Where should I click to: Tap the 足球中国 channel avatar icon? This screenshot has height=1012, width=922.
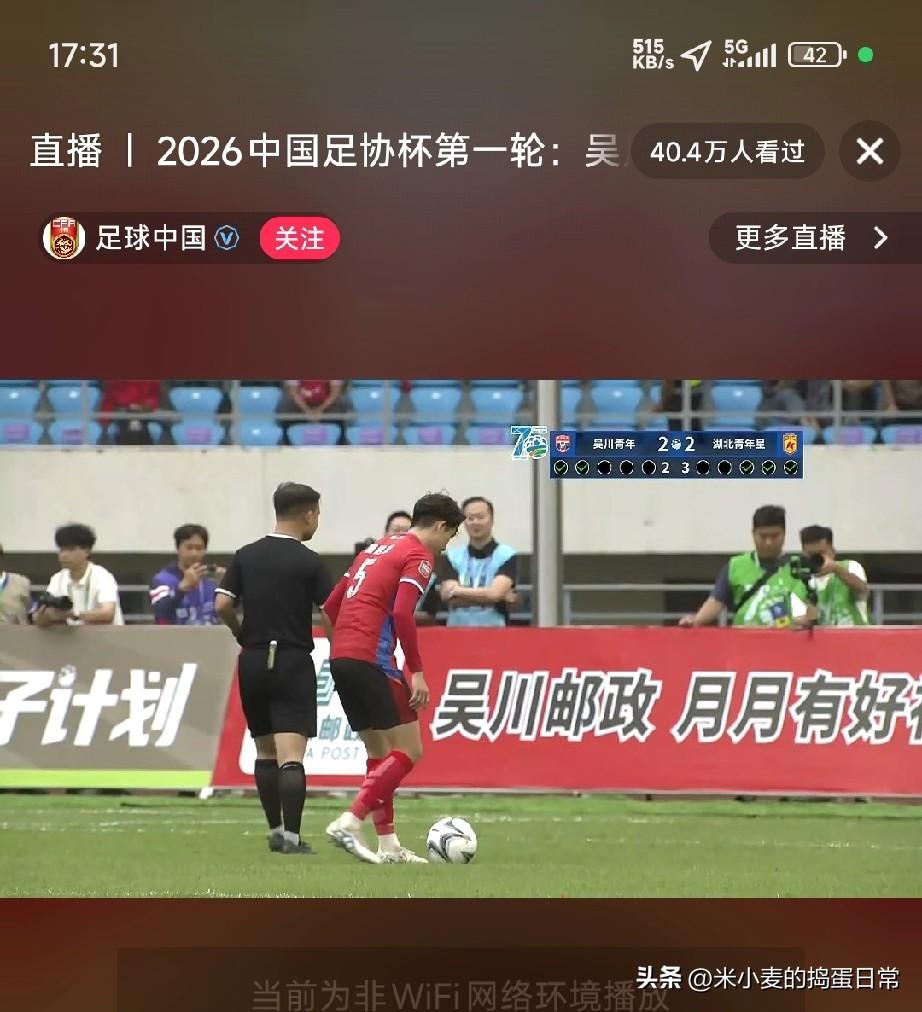pyautogui.click(x=64, y=238)
